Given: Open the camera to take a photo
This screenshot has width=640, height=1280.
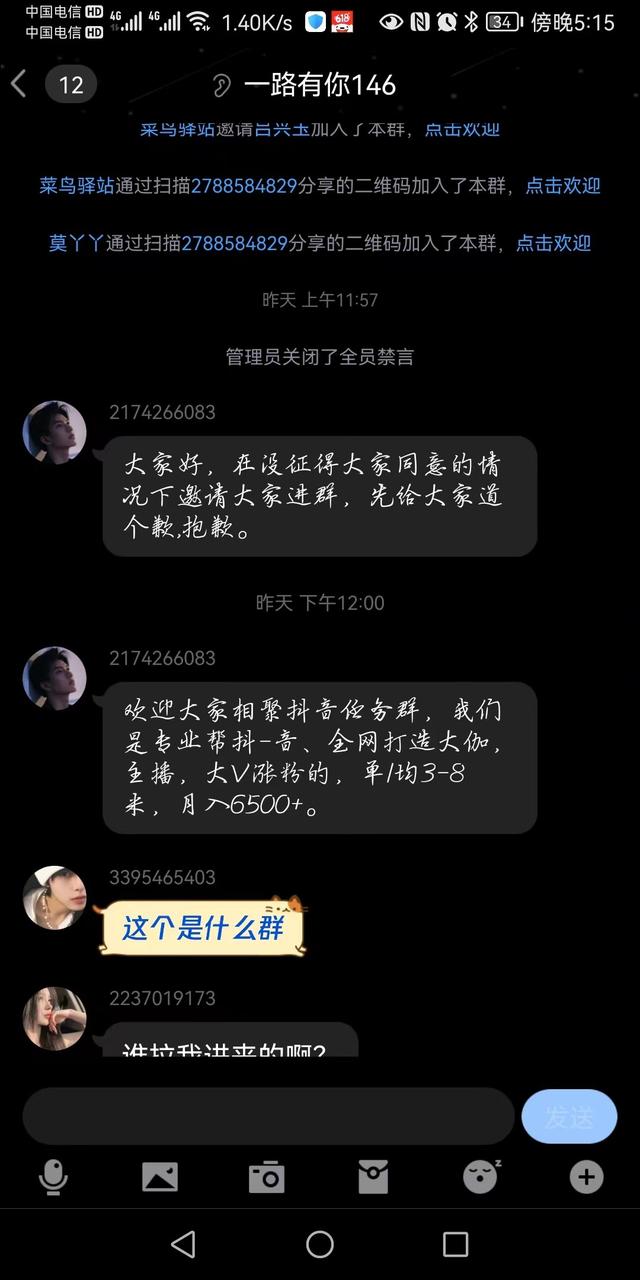Looking at the screenshot, I should click(266, 1177).
